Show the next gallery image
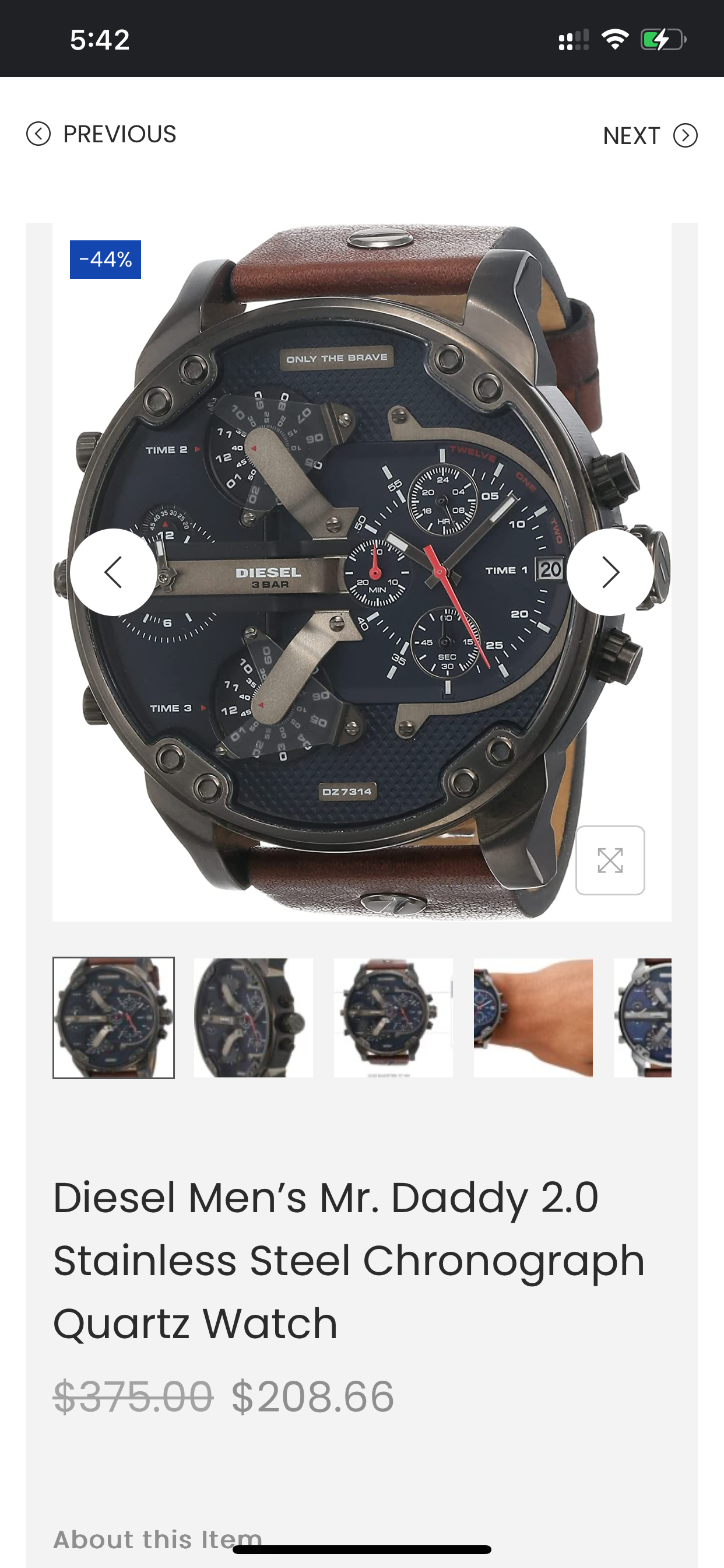Screen dimensions: 724x1568 (x=610, y=572)
